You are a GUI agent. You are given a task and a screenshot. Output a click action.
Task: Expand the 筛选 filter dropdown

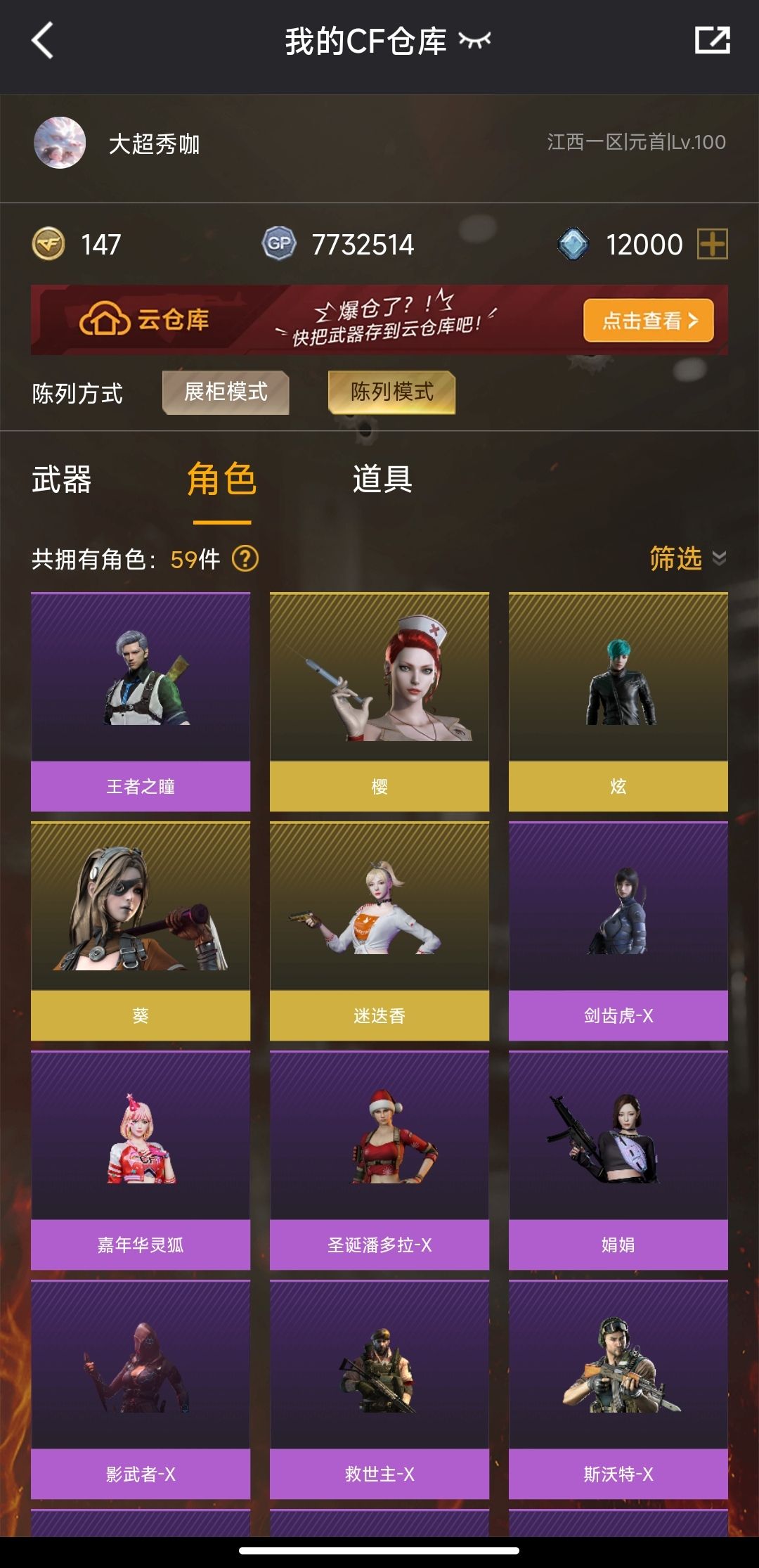tap(687, 559)
